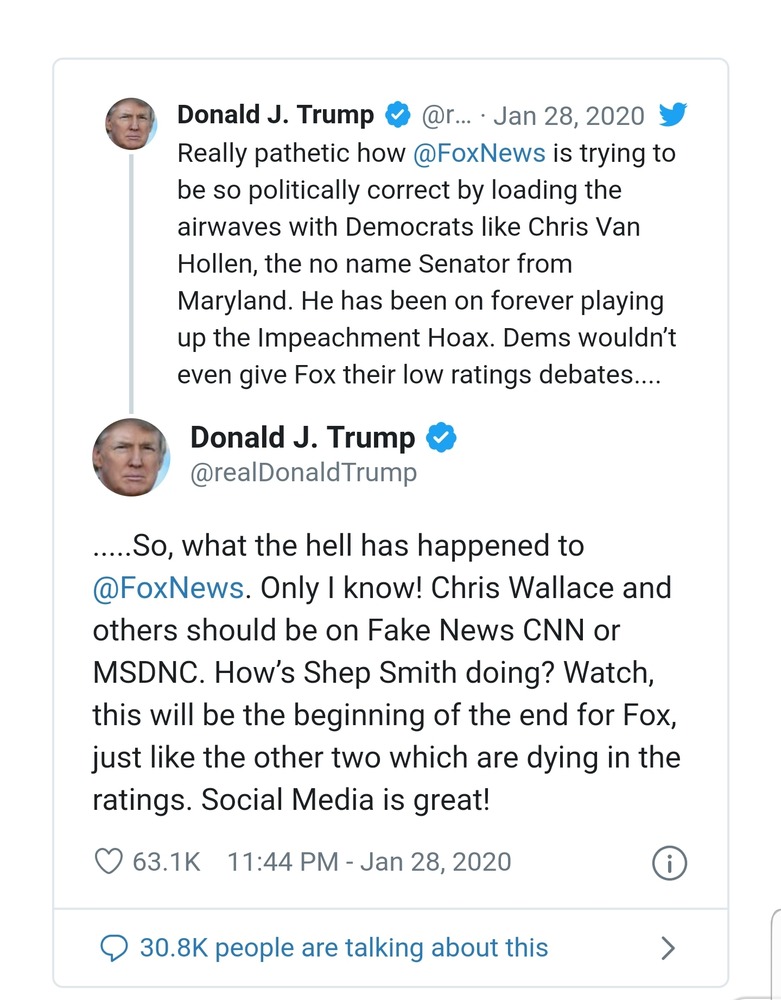Viewport: 781px width, 1000px height.
Task: Open the 11:44 PM - Jan 28, 2020 timestamp
Action: coord(369,862)
